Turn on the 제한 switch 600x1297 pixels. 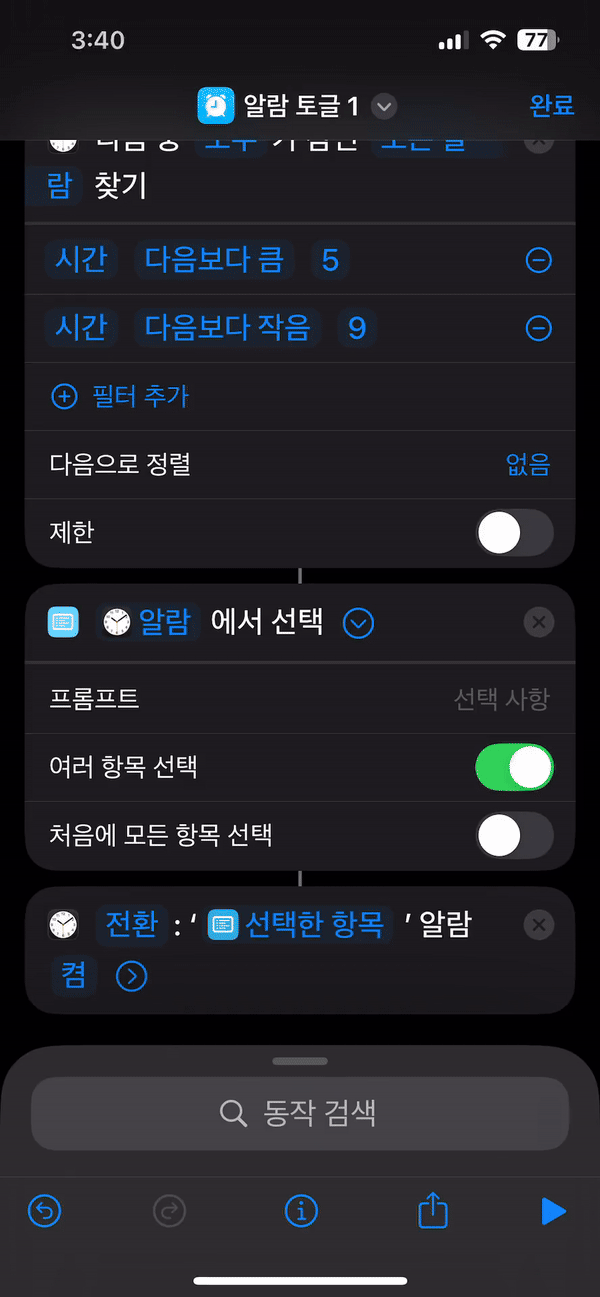tap(514, 533)
